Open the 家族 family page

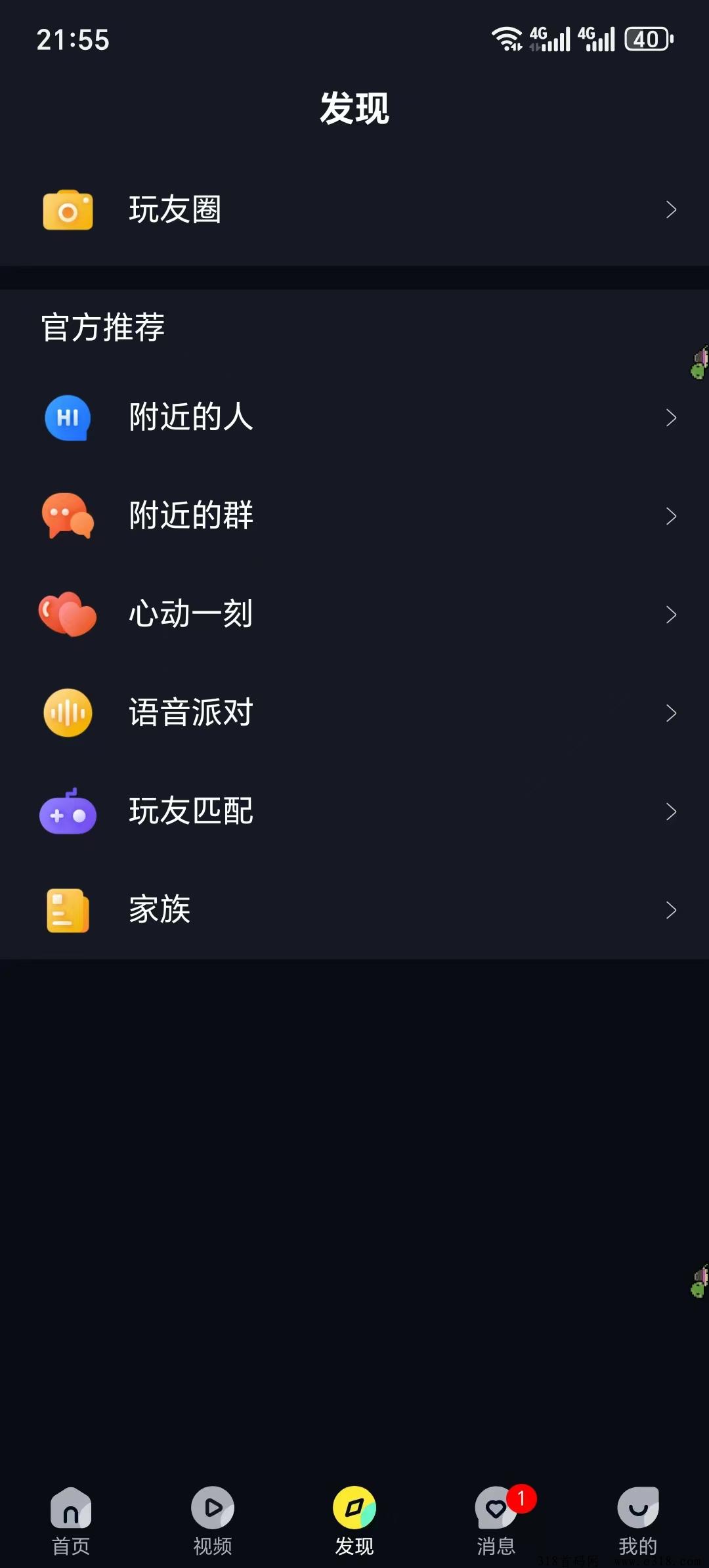tap(354, 910)
